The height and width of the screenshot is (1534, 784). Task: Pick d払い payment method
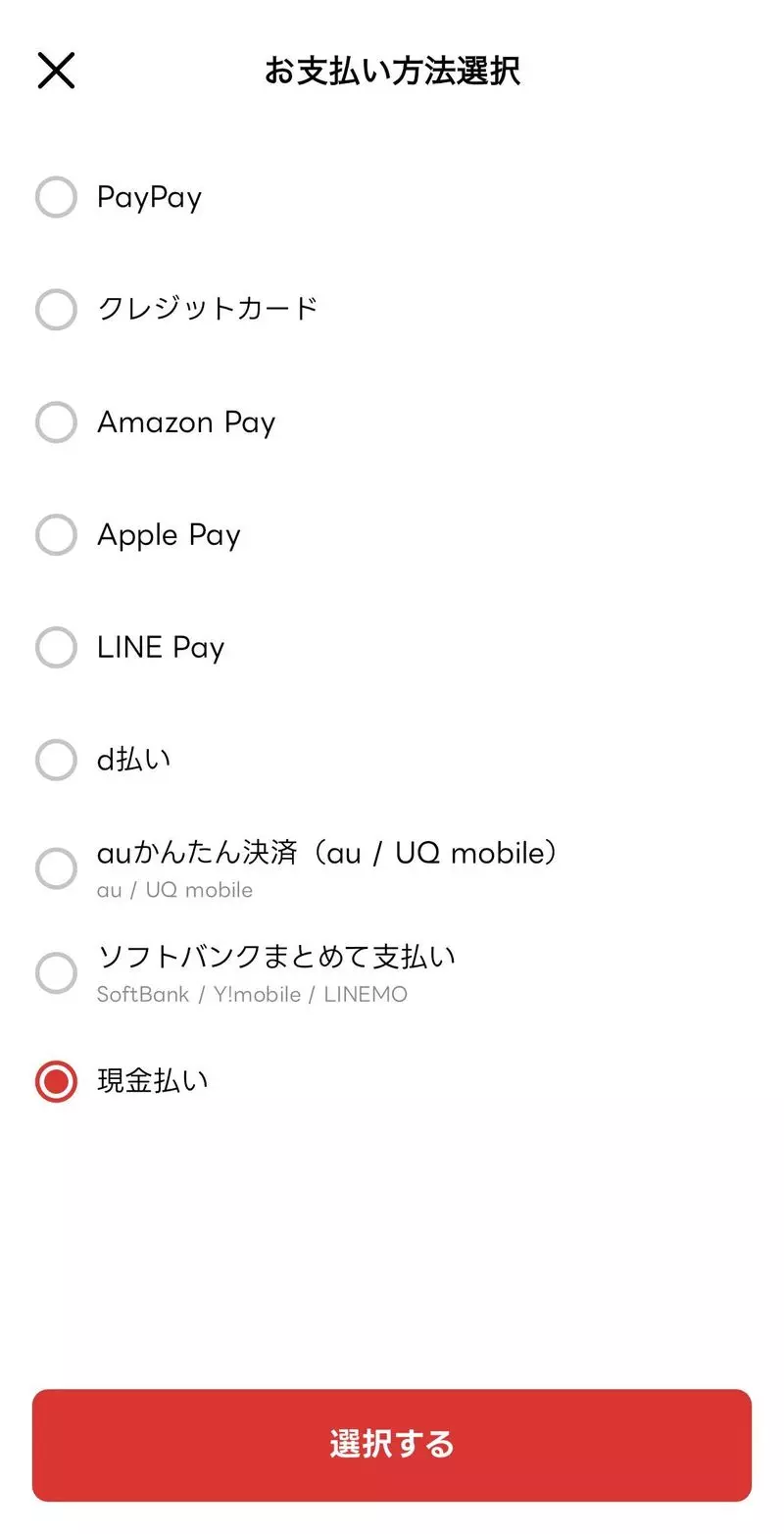point(56,761)
